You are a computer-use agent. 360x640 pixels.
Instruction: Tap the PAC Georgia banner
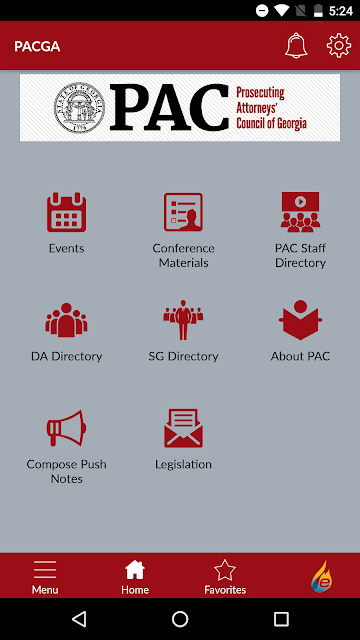[180, 107]
